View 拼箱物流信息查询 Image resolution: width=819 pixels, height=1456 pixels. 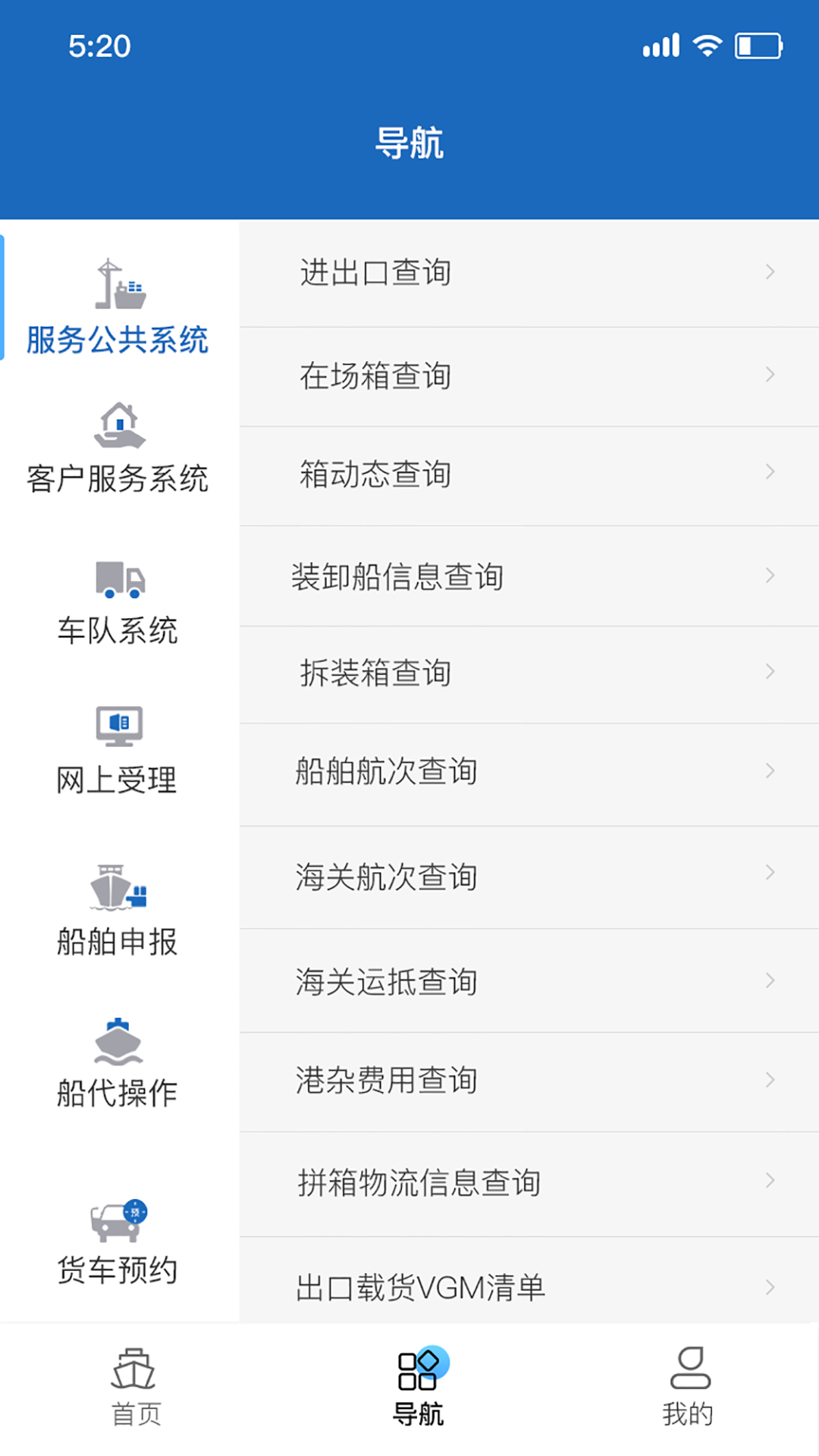[529, 1183]
